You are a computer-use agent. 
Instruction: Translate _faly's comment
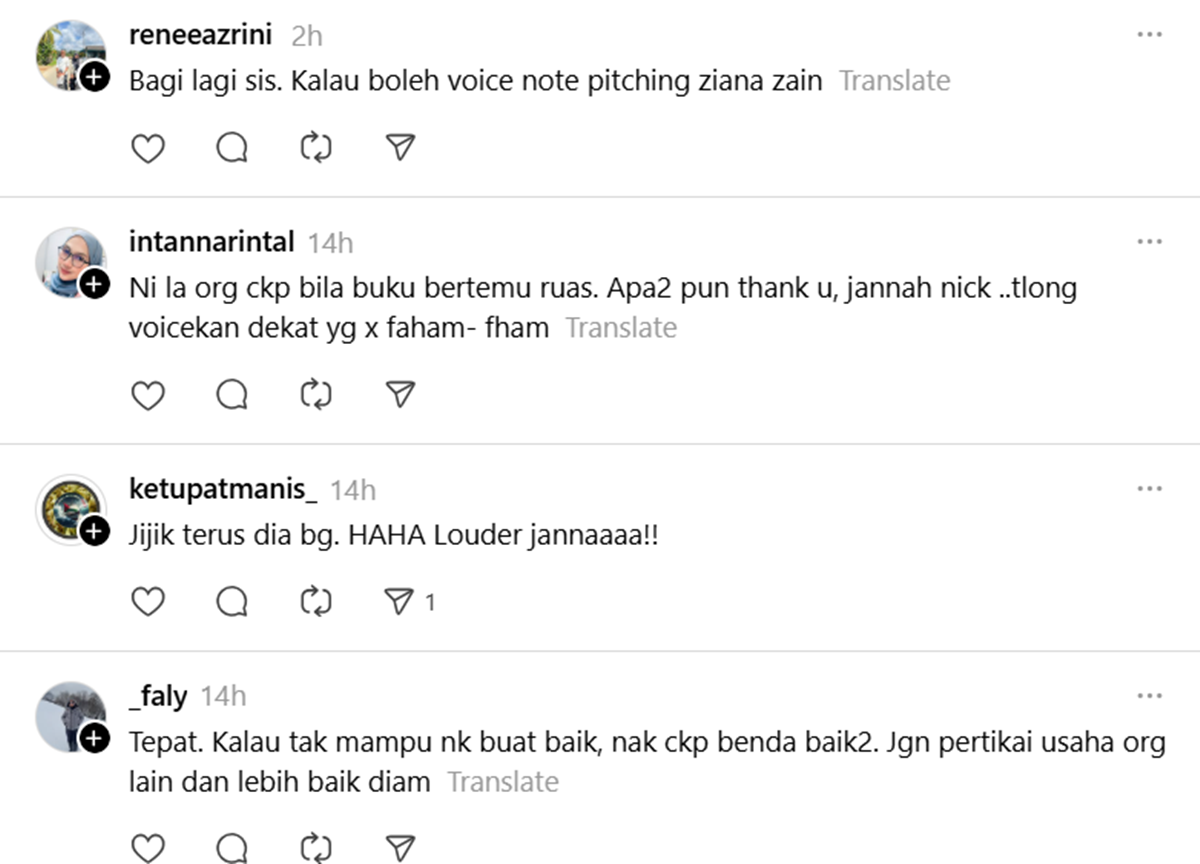[x=502, y=782]
